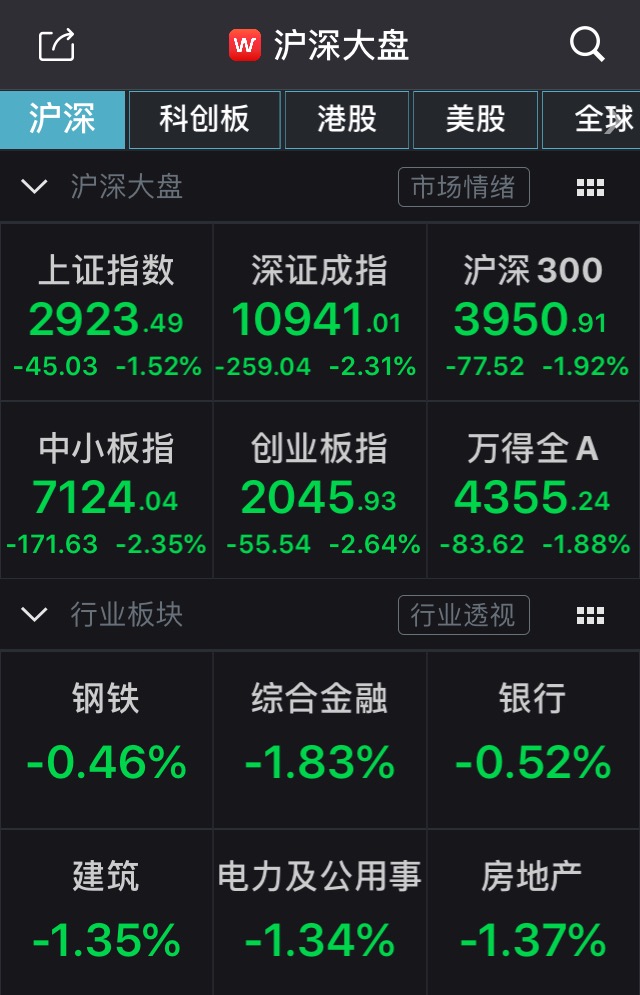Open the search magnifier icon
640x995 pixels.
pyautogui.click(x=586, y=45)
